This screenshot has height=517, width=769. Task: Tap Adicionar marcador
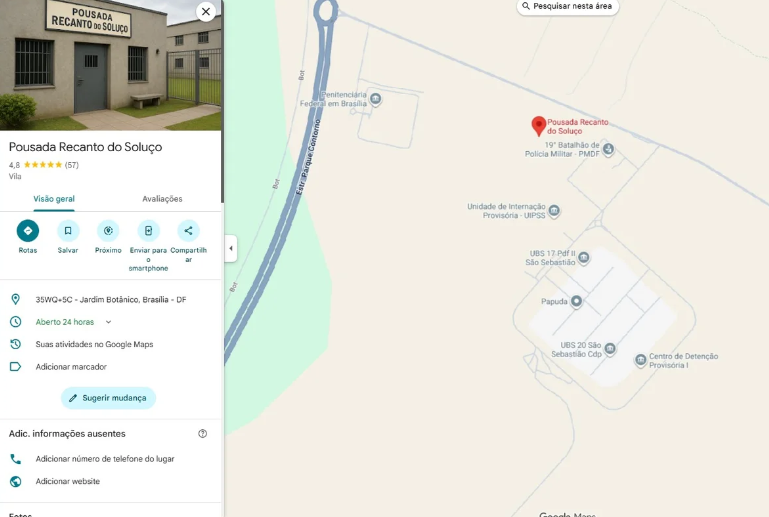click(x=71, y=367)
